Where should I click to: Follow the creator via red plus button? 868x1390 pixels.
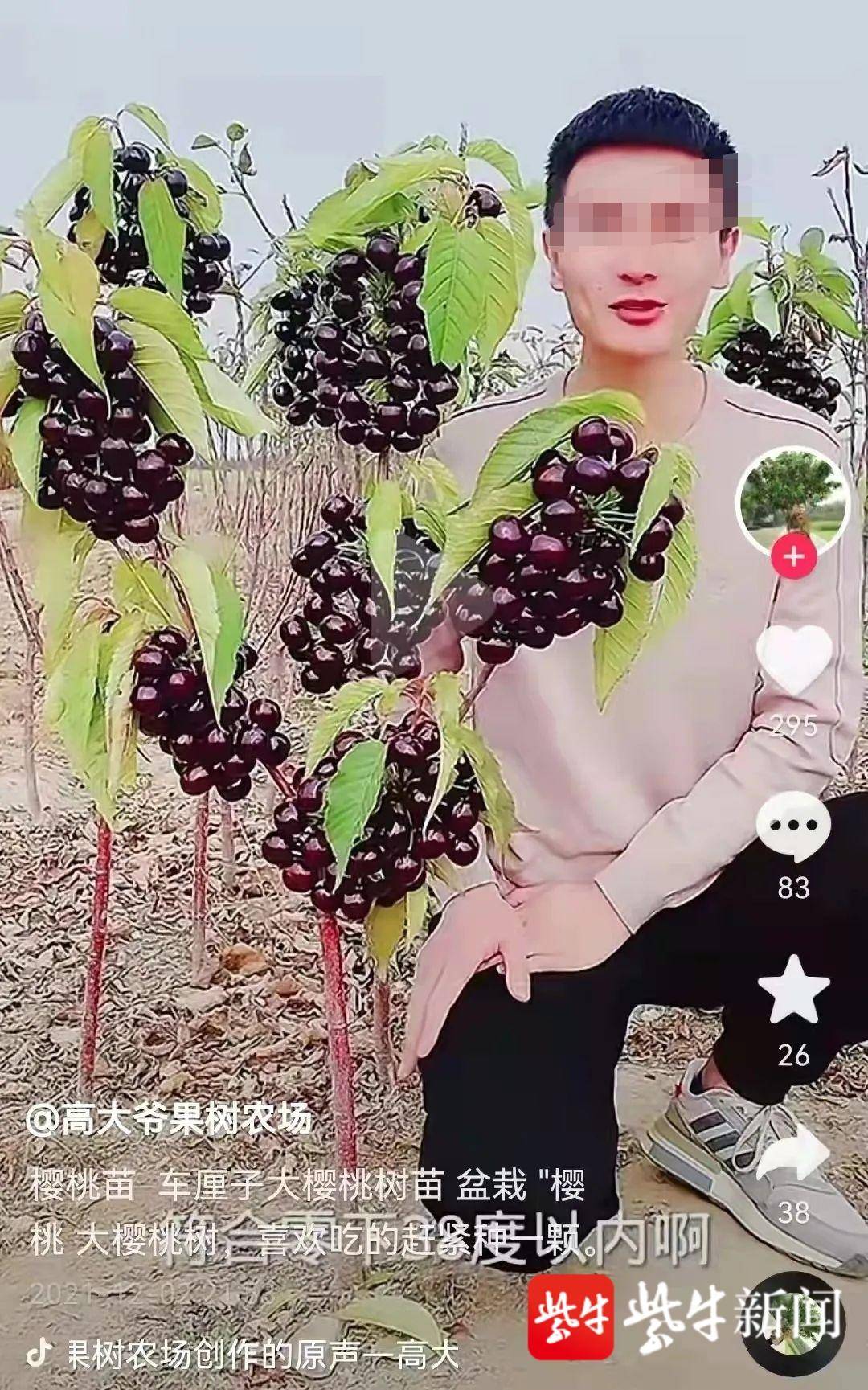pyautogui.click(x=793, y=557)
